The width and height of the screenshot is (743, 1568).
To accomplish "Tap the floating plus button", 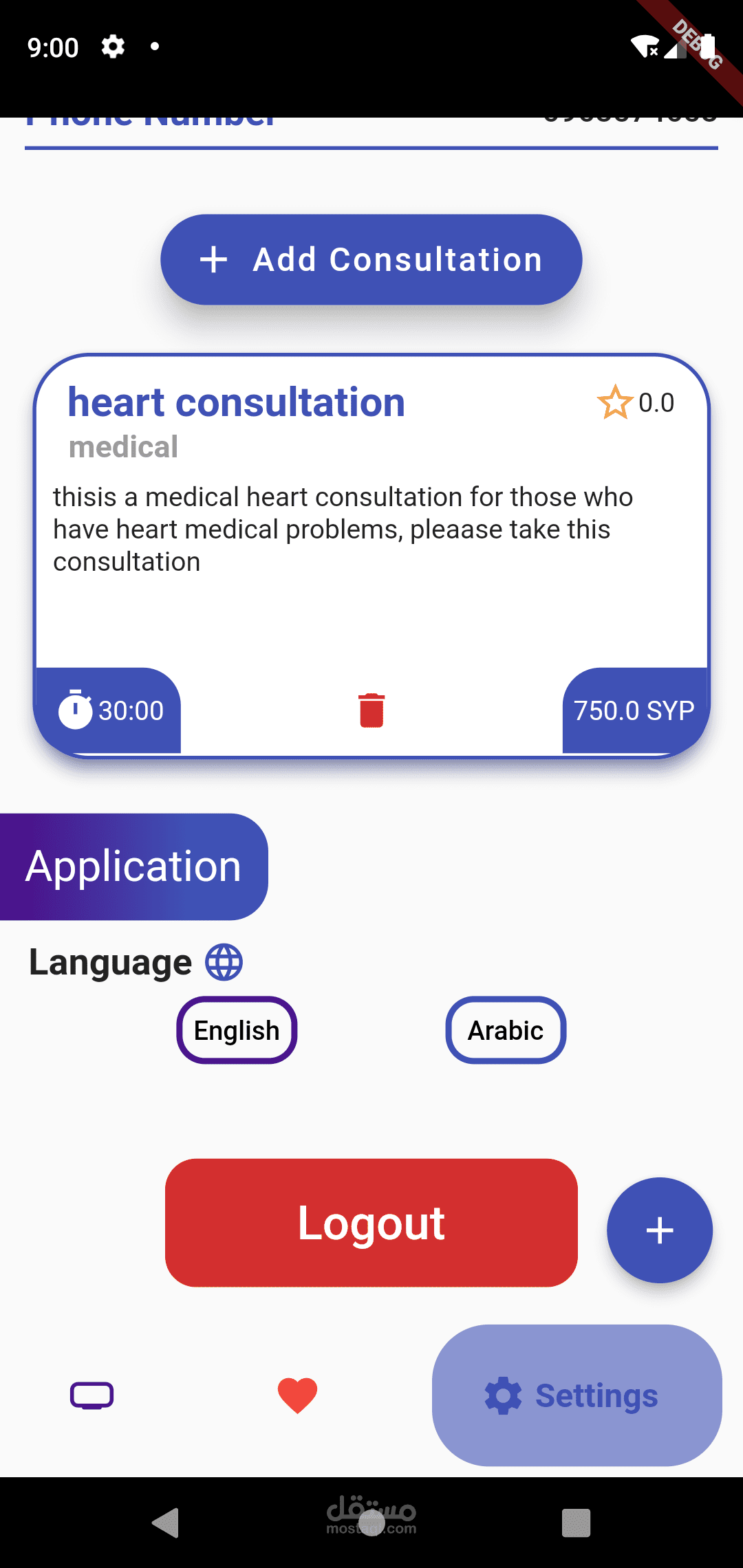I will coord(659,1230).
